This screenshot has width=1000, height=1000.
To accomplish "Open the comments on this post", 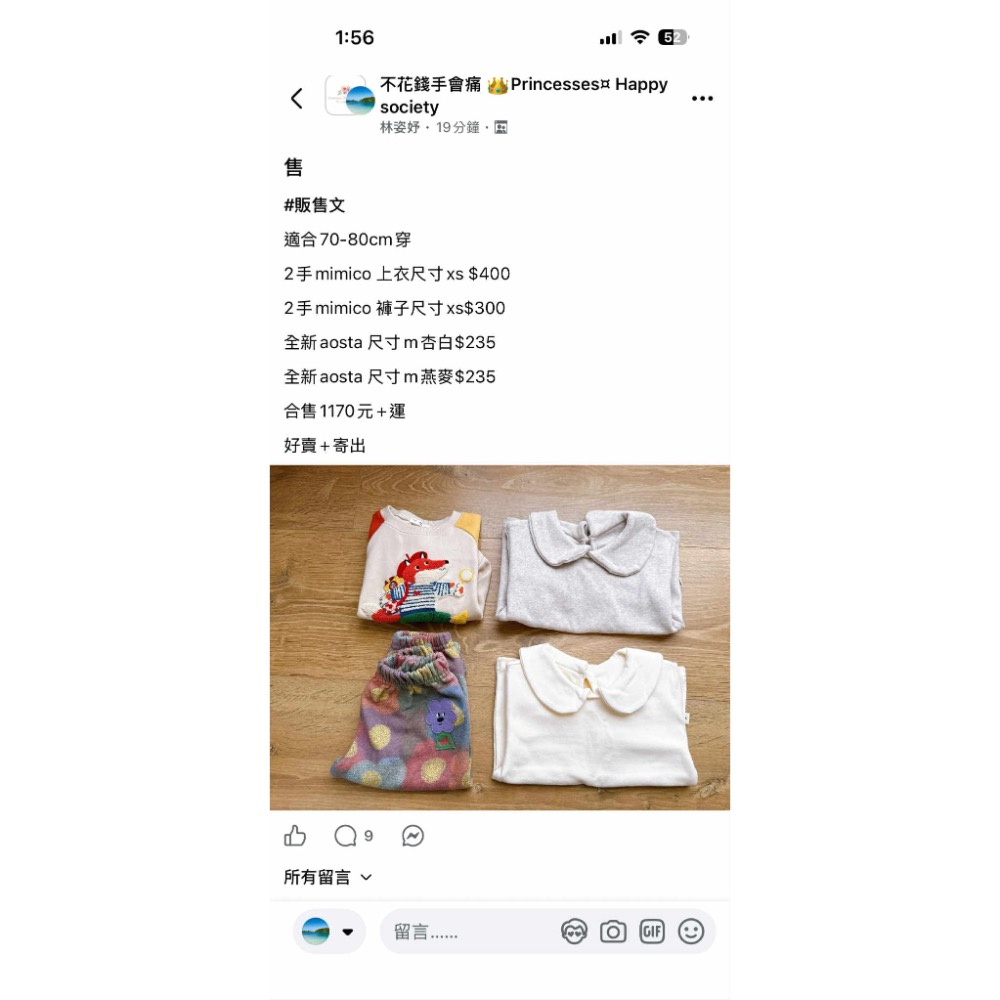I will 353,836.
